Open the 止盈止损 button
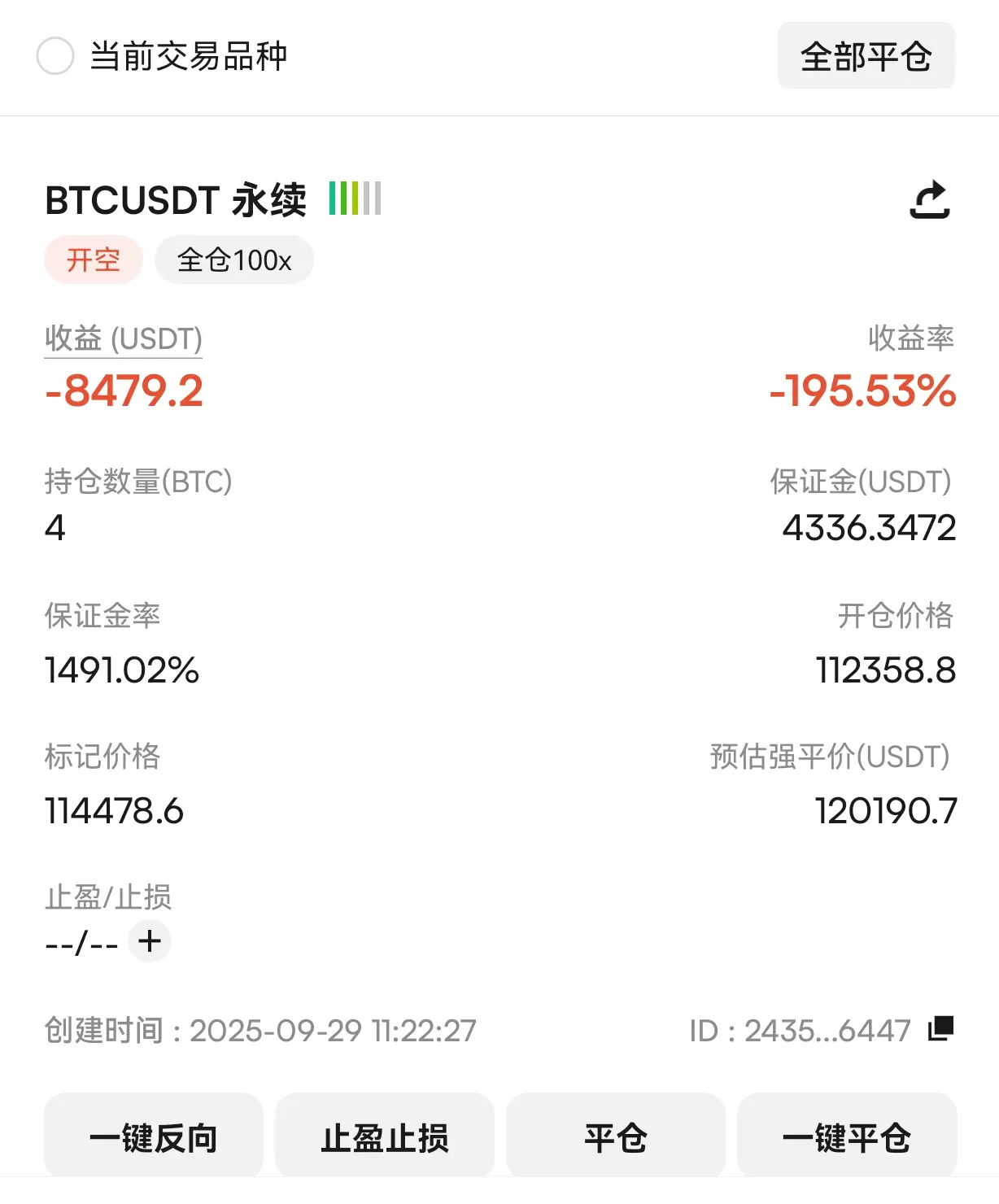 (385, 1137)
